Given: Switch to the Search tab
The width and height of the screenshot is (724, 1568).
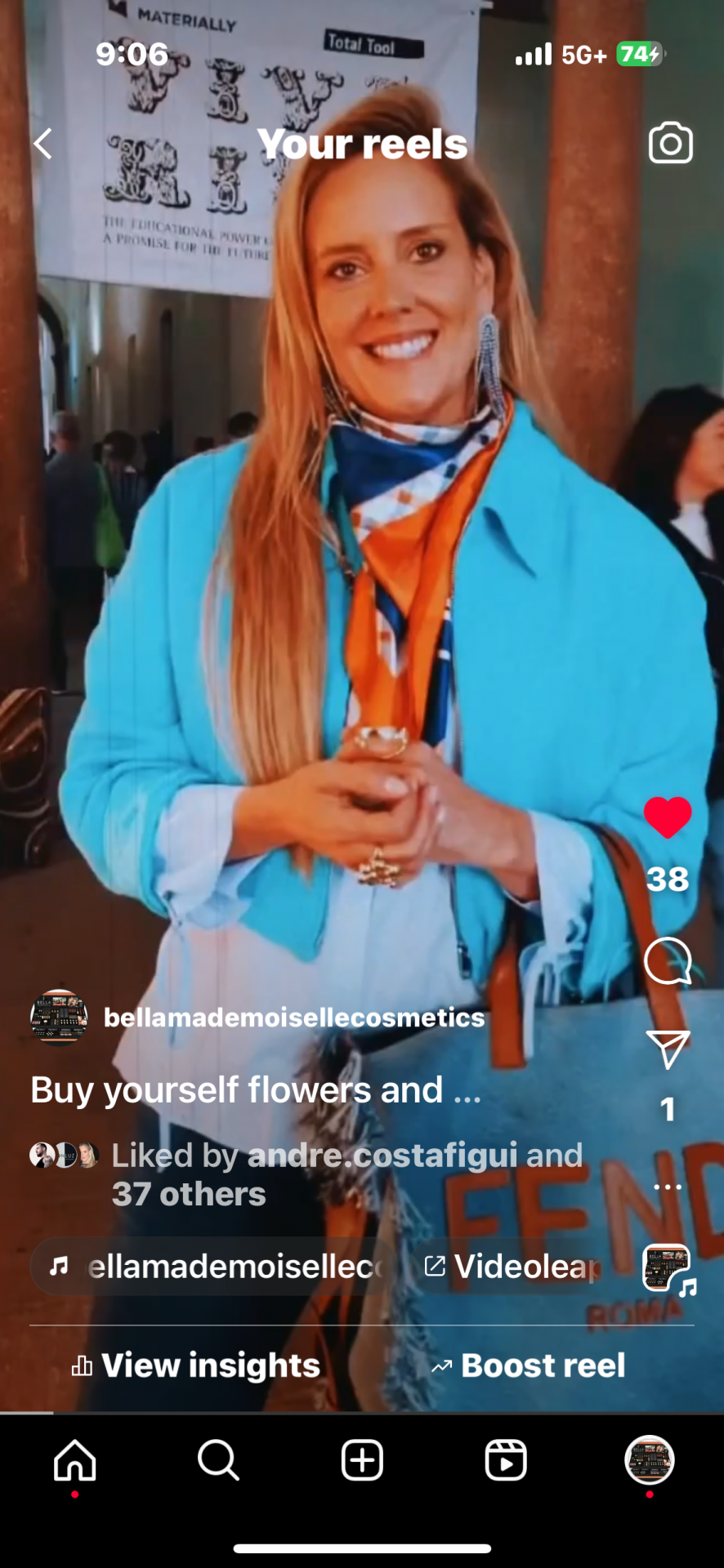Looking at the screenshot, I should pyautogui.click(x=218, y=1460).
